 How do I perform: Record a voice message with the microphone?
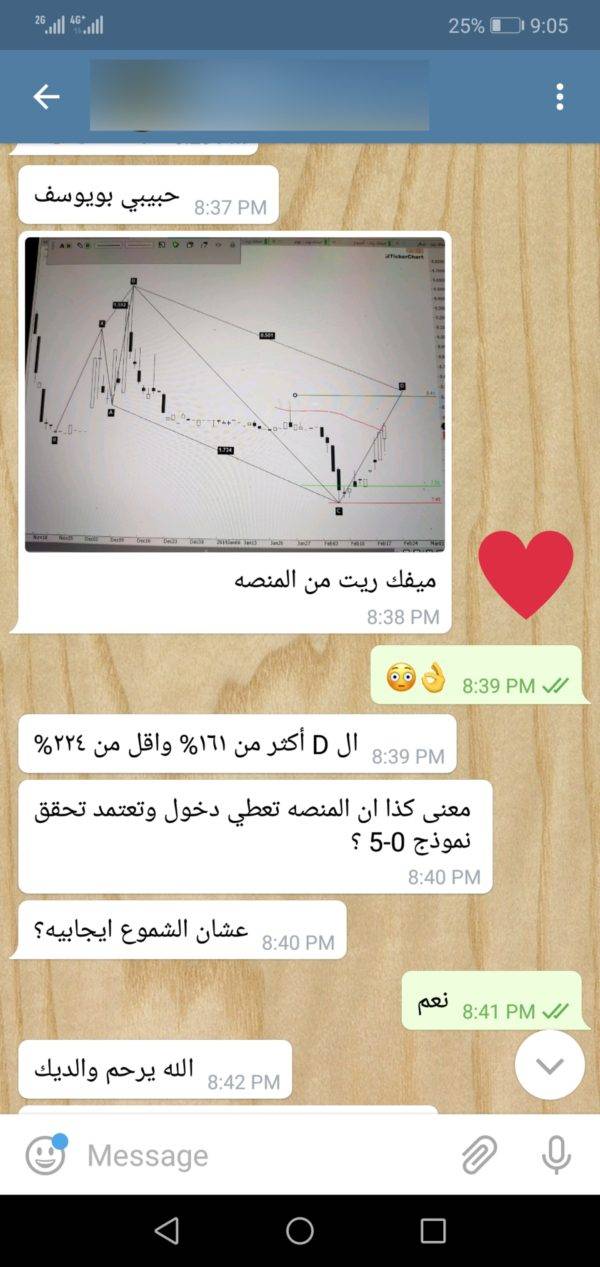pyautogui.click(x=555, y=1155)
